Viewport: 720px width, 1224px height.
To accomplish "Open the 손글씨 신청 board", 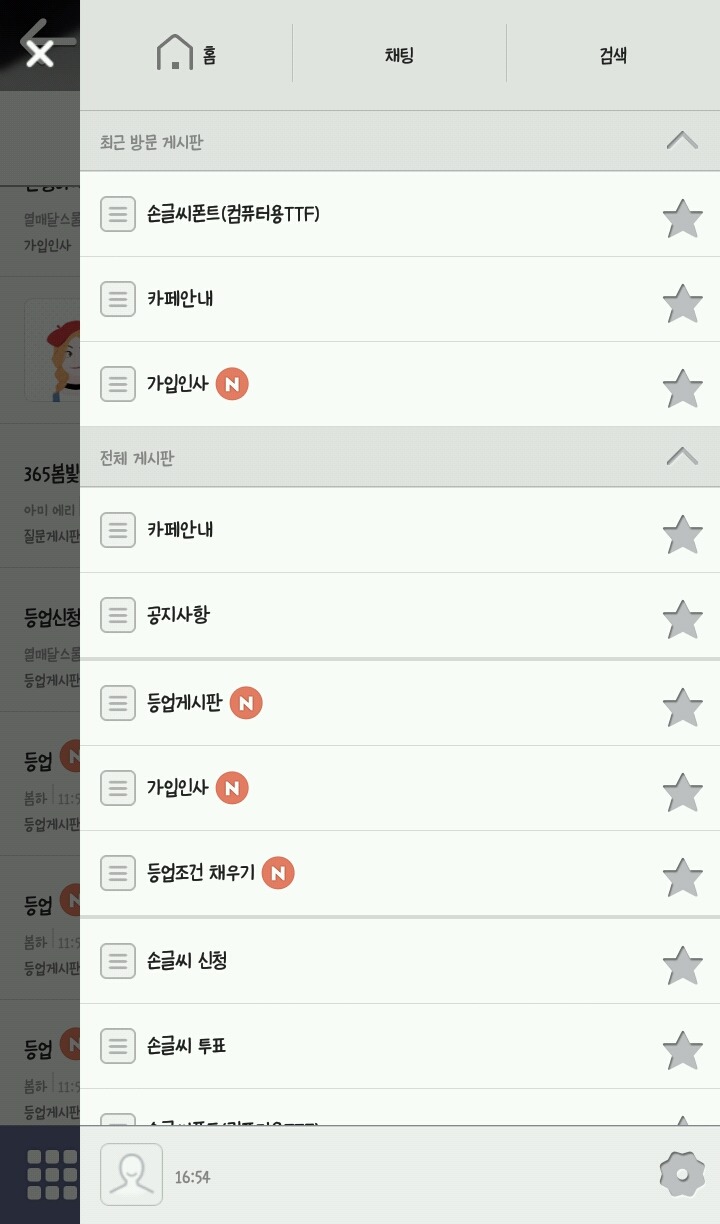I will point(187,960).
